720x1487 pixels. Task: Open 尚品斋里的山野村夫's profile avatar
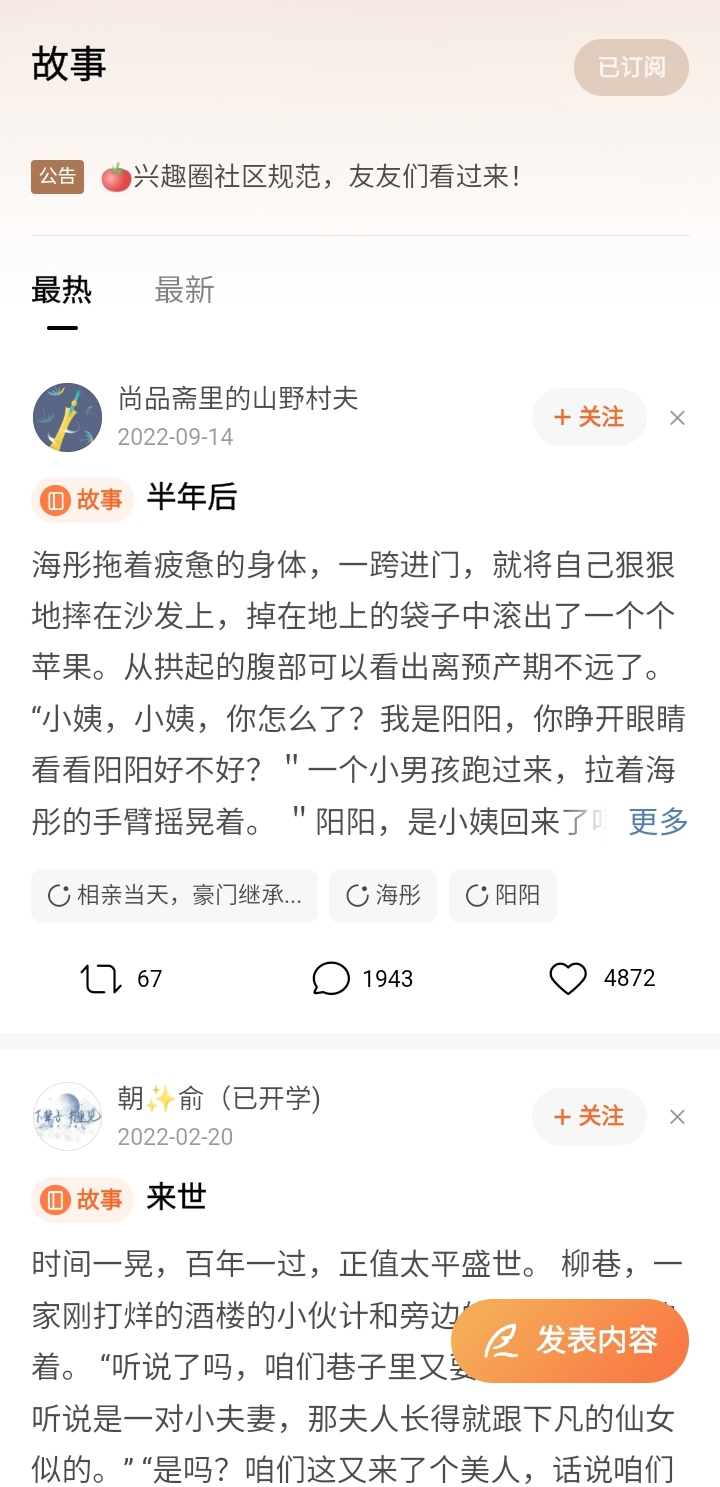click(x=67, y=417)
